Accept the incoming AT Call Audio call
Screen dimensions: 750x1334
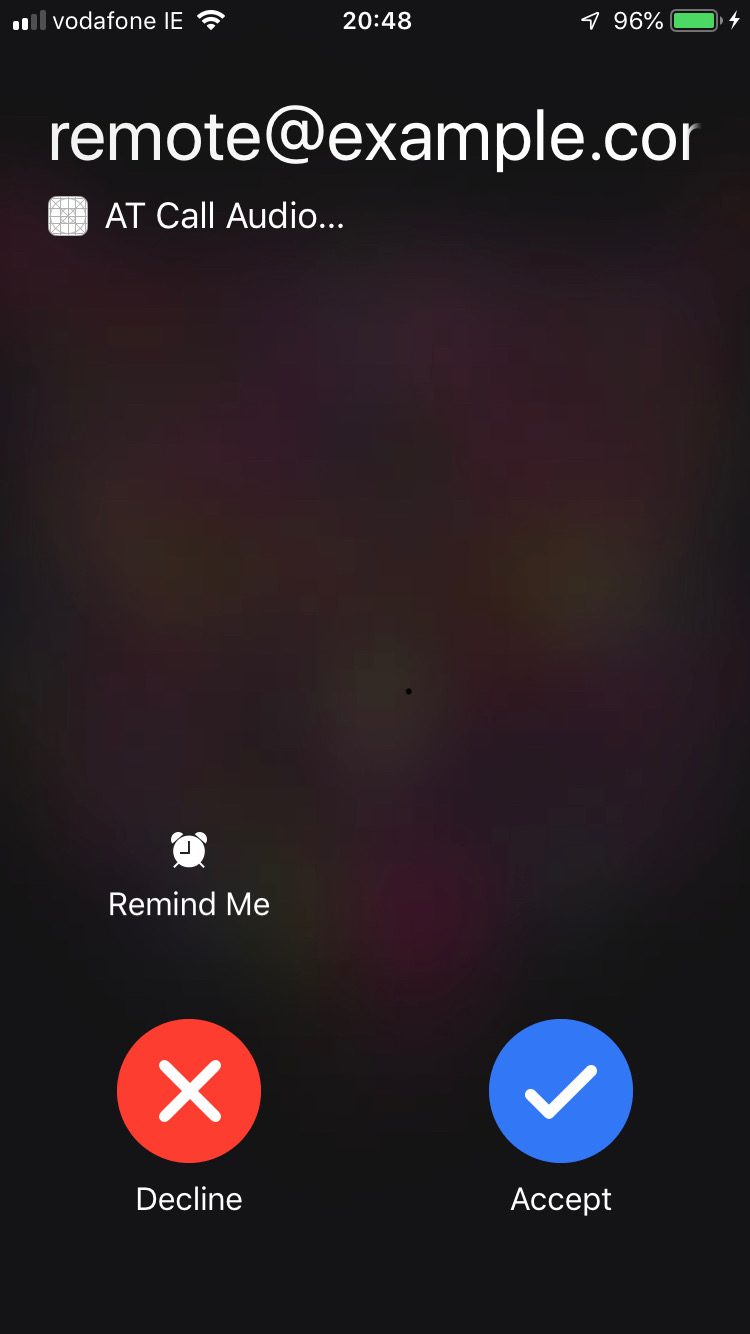[x=561, y=1090]
